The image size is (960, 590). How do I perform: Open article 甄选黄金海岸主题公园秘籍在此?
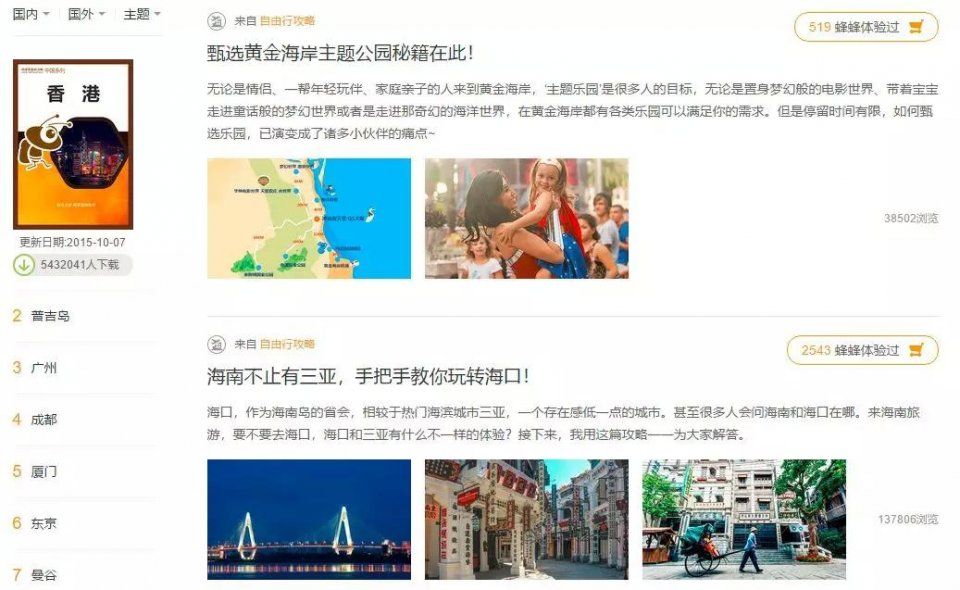pos(340,53)
